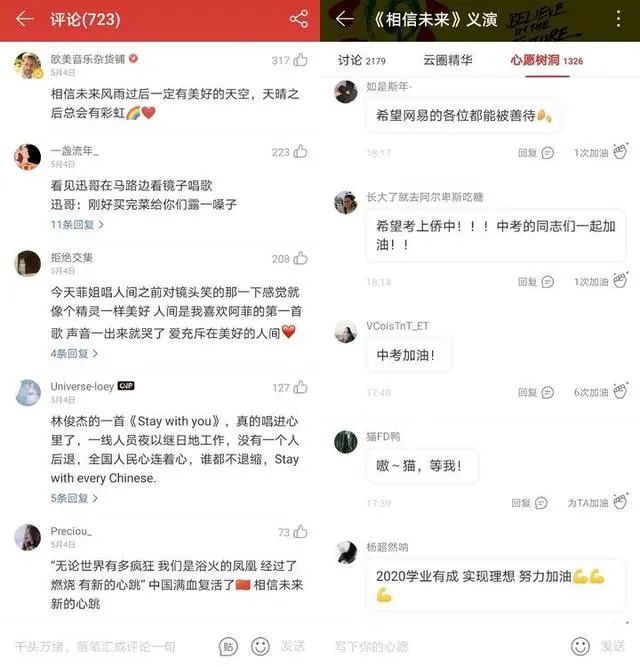The height and width of the screenshot is (667, 640).
Task: Switch to the 云圈精华 tab
Action: click(x=447, y=61)
